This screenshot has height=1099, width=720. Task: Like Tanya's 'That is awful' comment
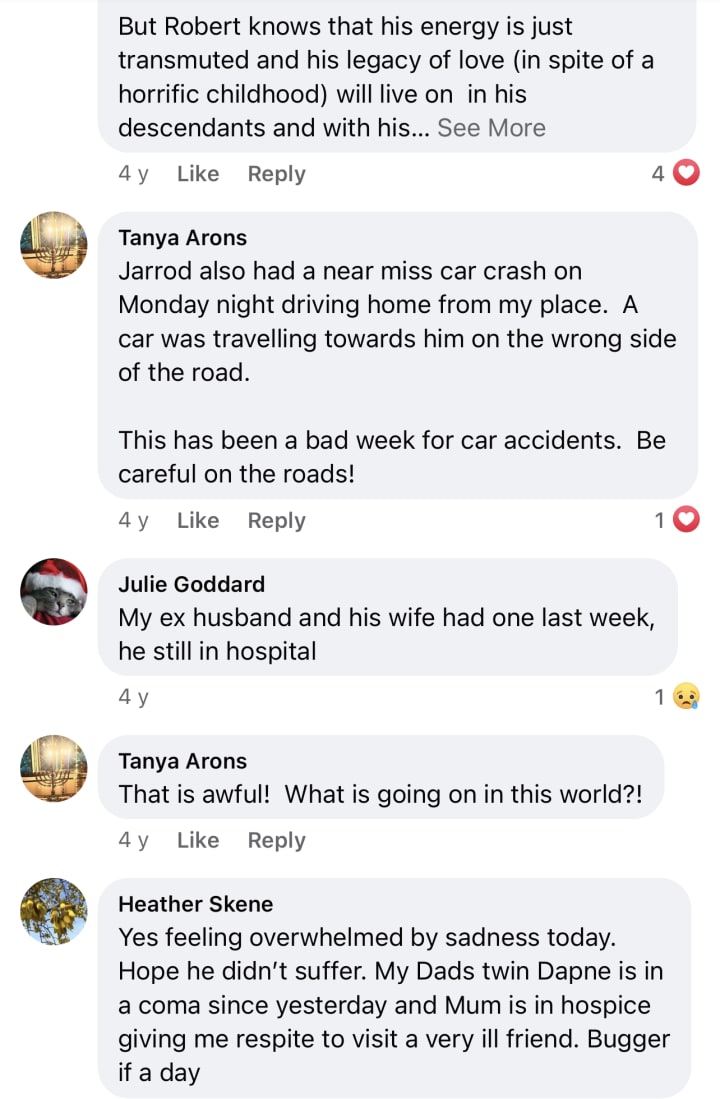click(197, 841)
